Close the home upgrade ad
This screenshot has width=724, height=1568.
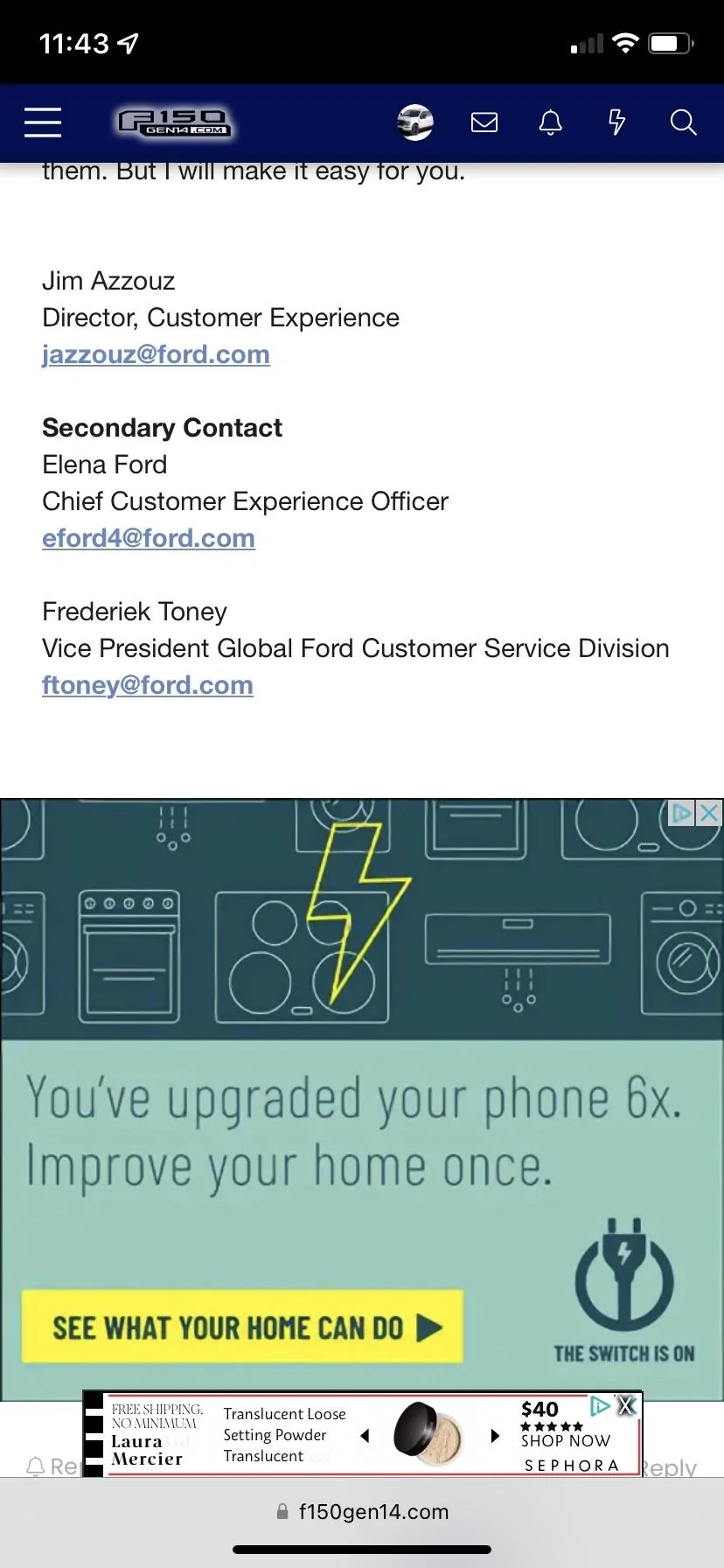point(710,813)
